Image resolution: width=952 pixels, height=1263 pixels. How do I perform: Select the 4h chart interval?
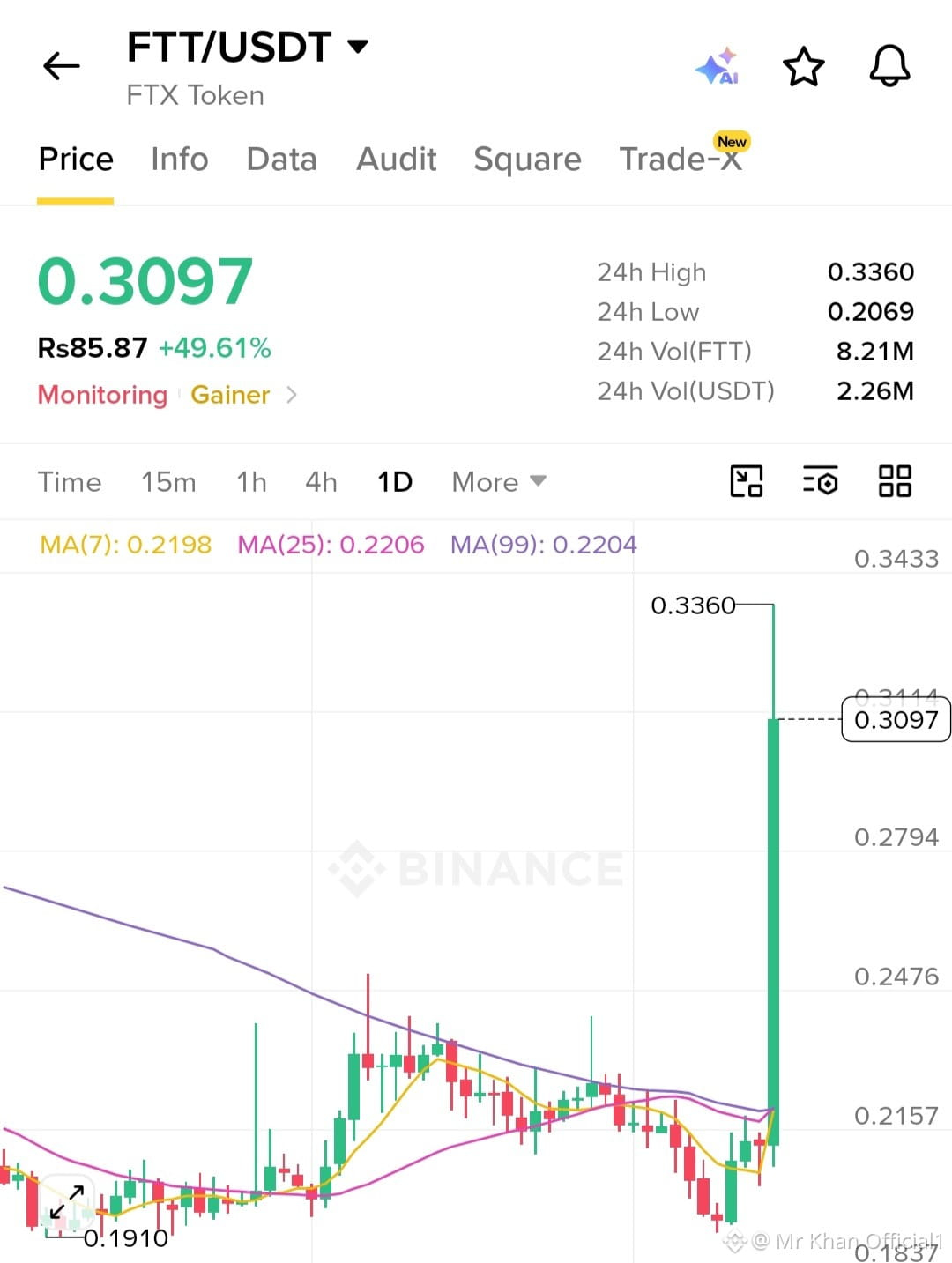pyautogui.click(x=322, y=482)
